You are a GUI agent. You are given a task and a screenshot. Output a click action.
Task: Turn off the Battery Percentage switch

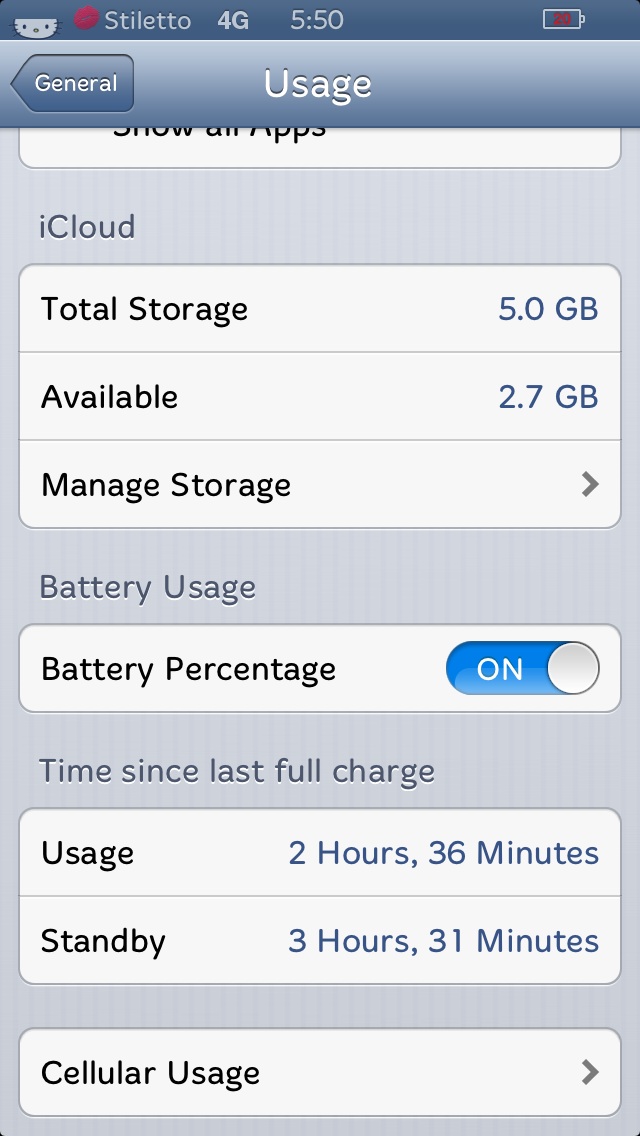[523, 668]
